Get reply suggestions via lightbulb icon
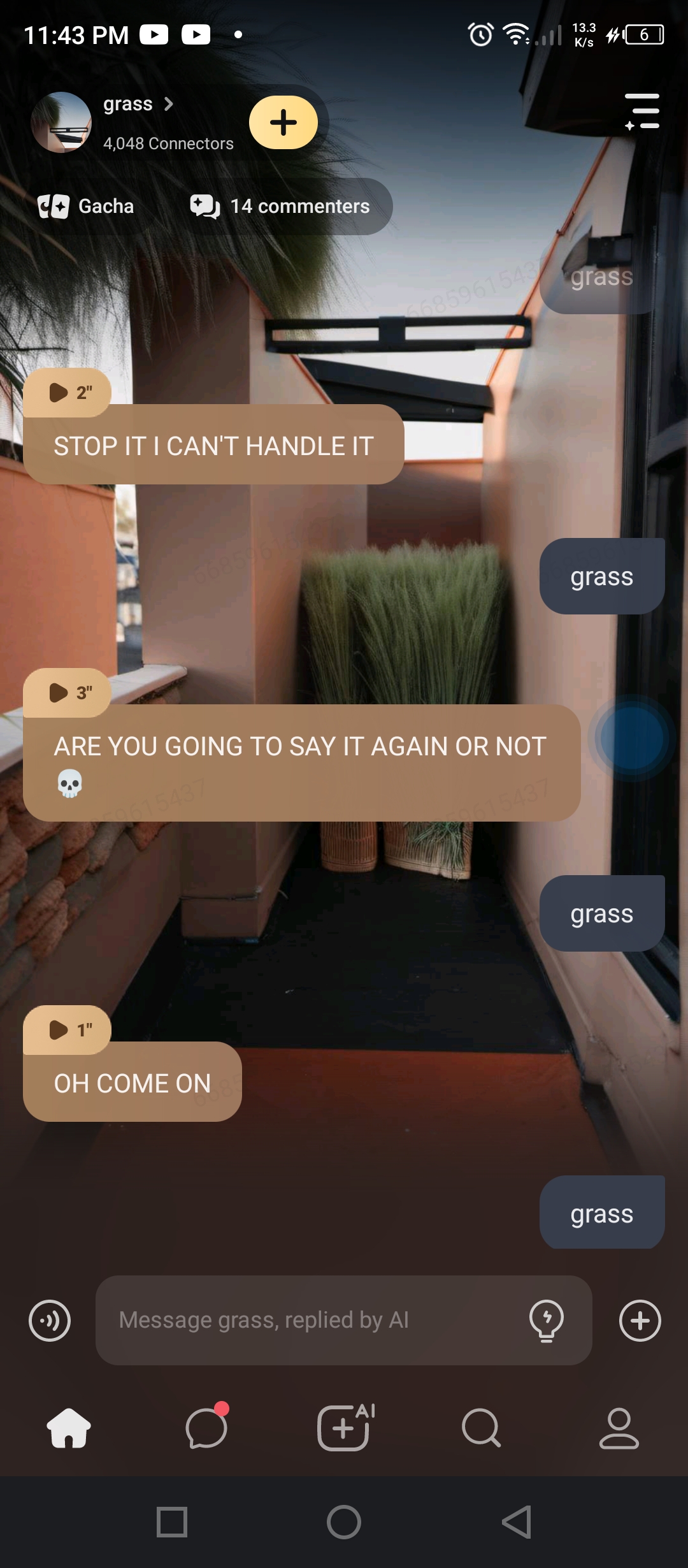The width and height of the screenshot is (688, 1568). point(547,1321)
